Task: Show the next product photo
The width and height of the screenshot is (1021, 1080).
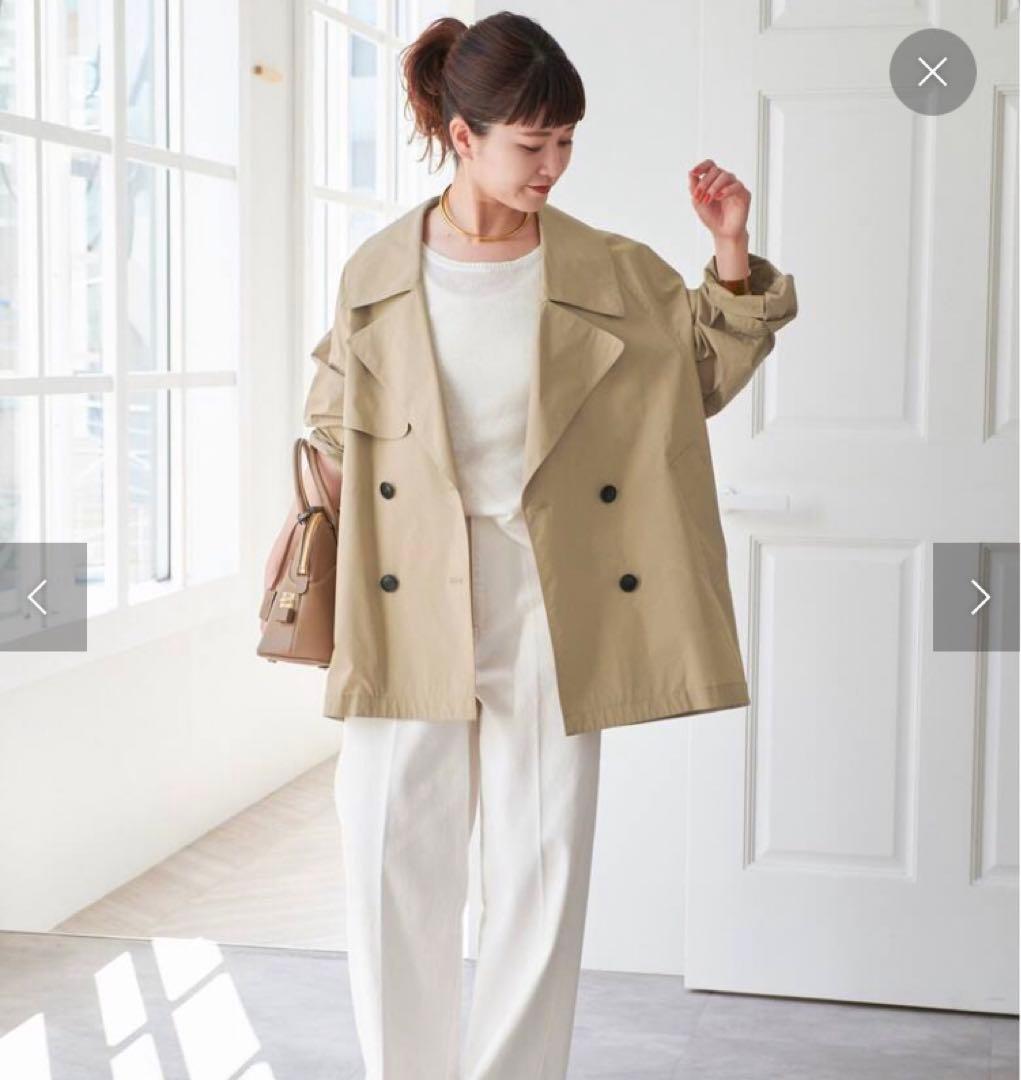Action: tap(977, 597)
